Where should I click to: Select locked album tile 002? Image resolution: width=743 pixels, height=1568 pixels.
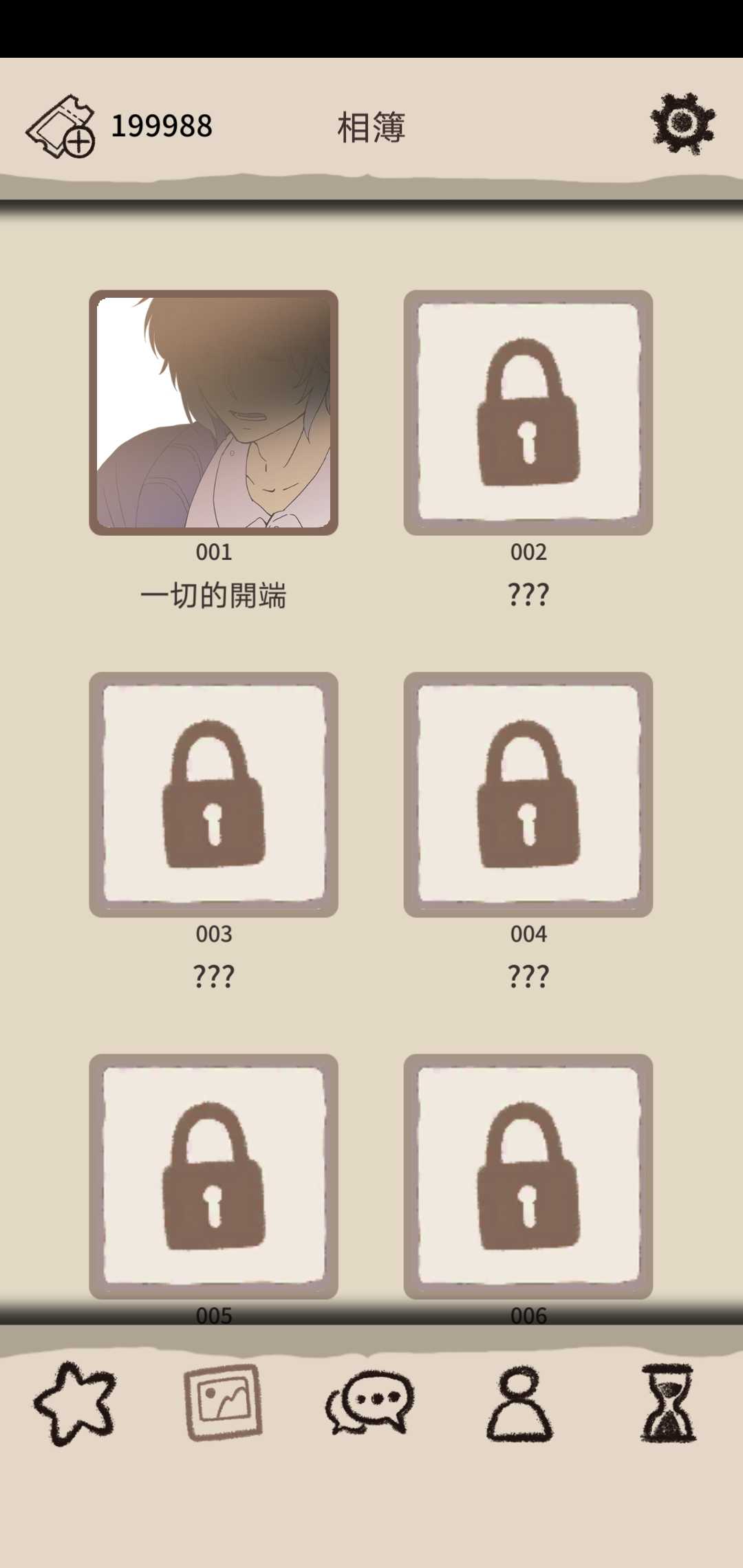click(528, 413)
